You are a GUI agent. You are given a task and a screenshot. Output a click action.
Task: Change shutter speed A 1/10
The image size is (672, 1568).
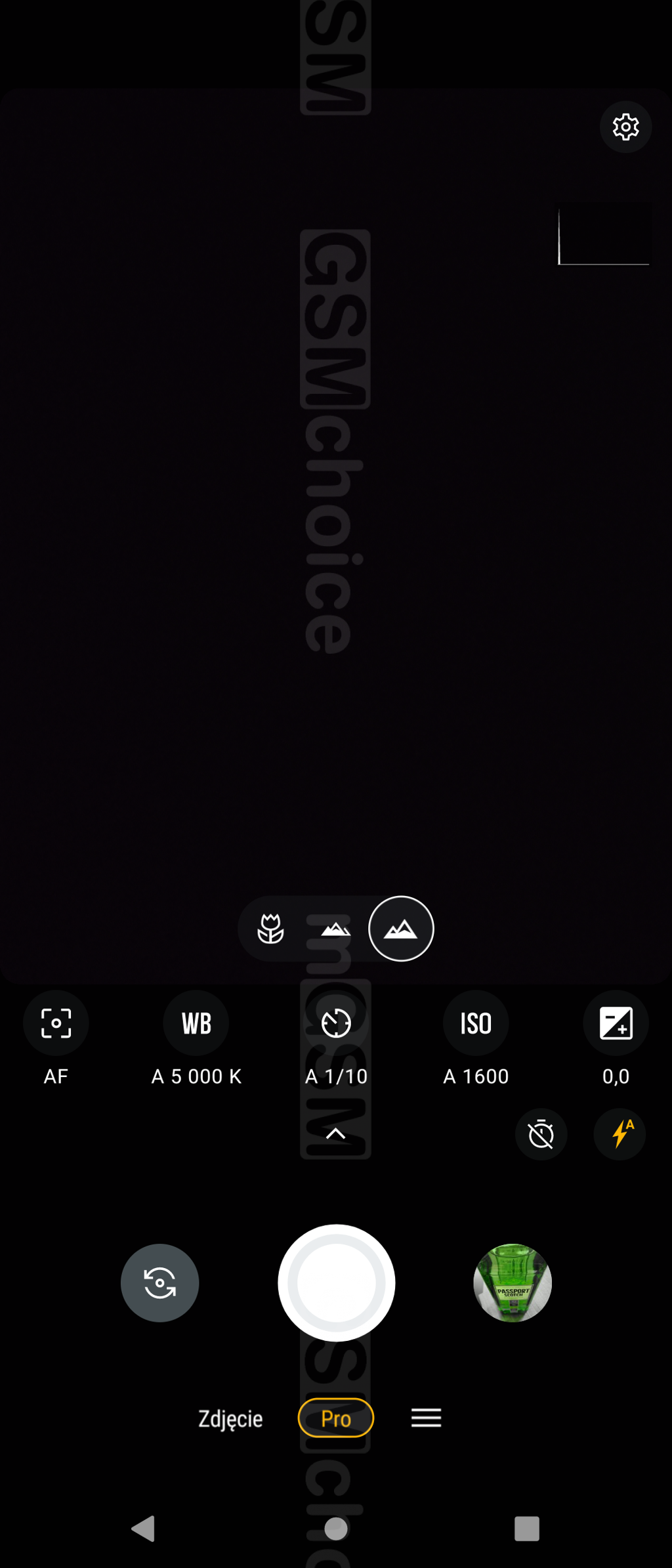pos(336,1023)
